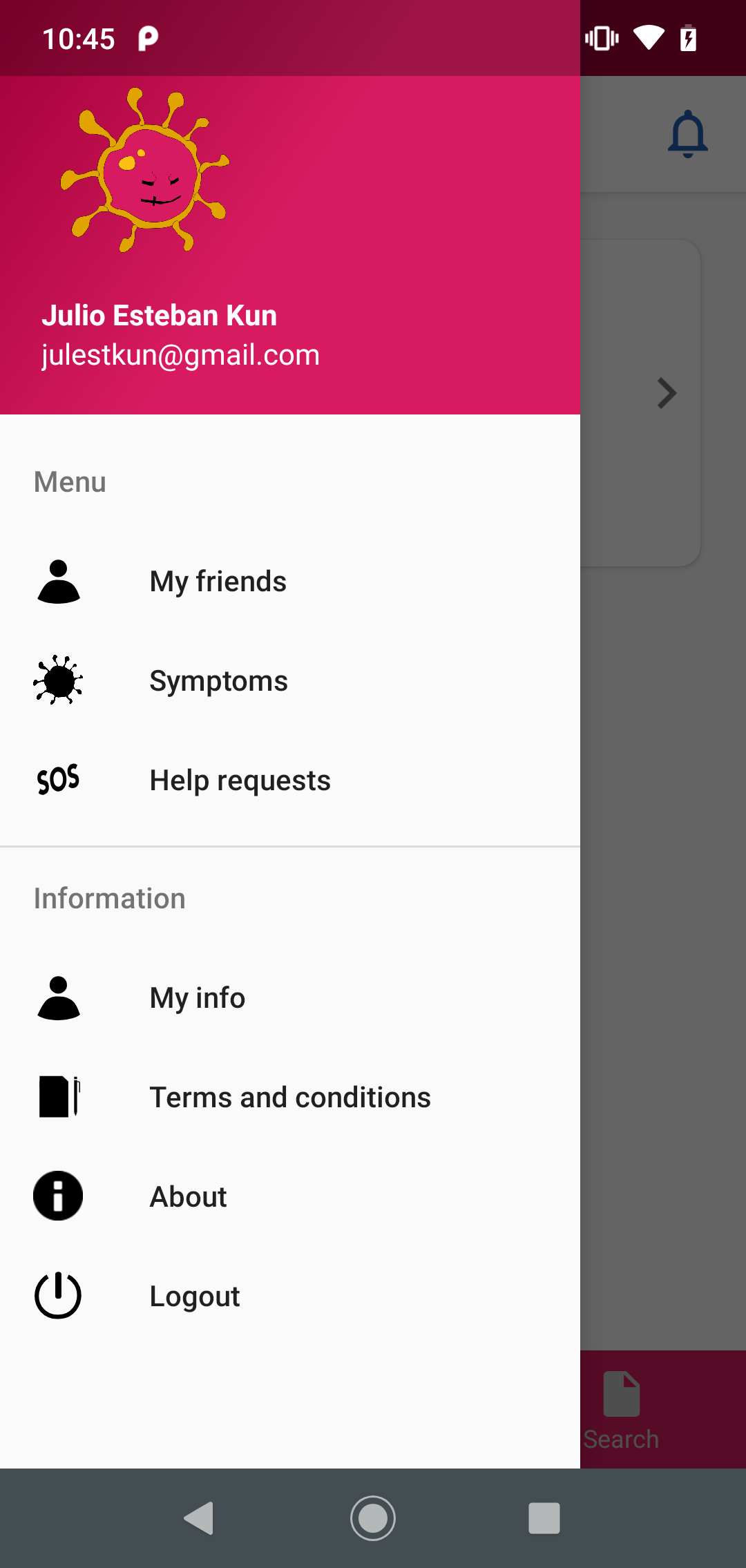746x1568 pixels.
Task: Tap the system back button
Action: click(199, 1518)
